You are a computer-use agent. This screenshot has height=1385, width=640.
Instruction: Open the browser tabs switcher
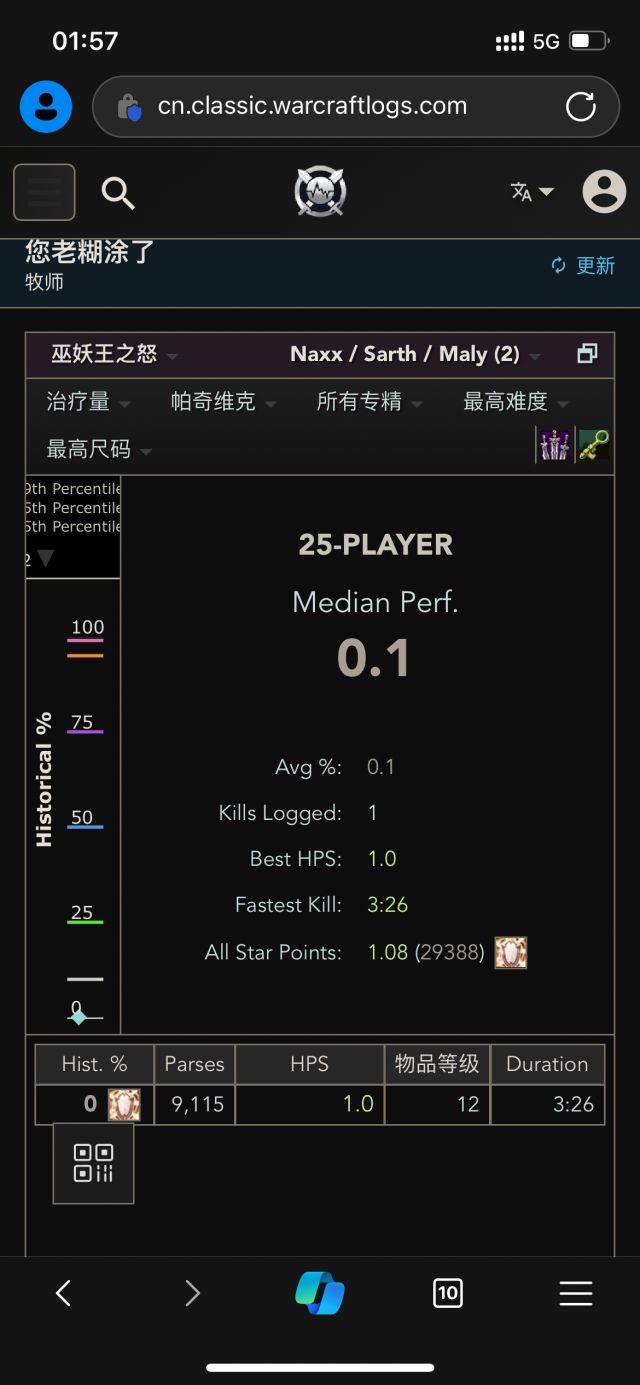click(447, 1293)
